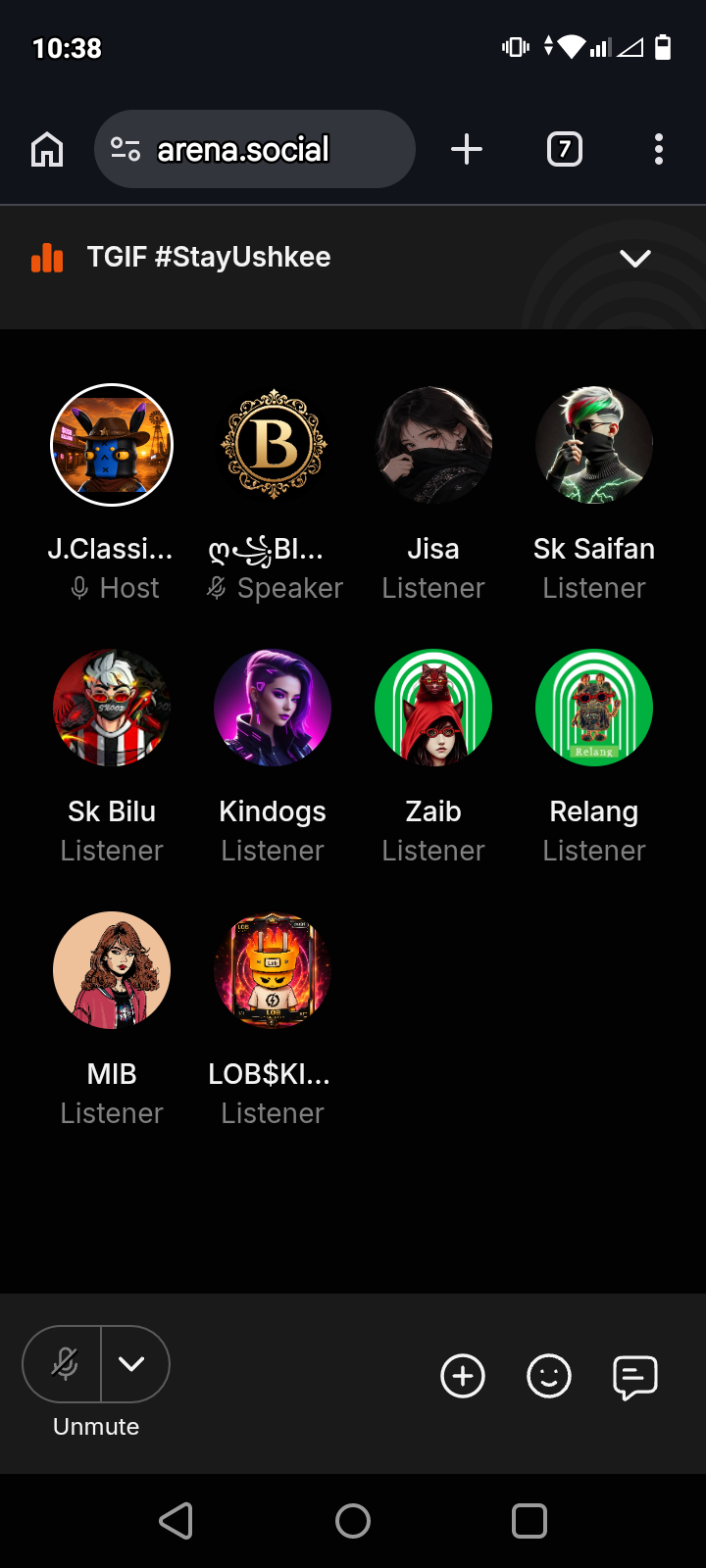Open a new browser tab
Screen dimensions: 706x1568
[x=467, y=149]
